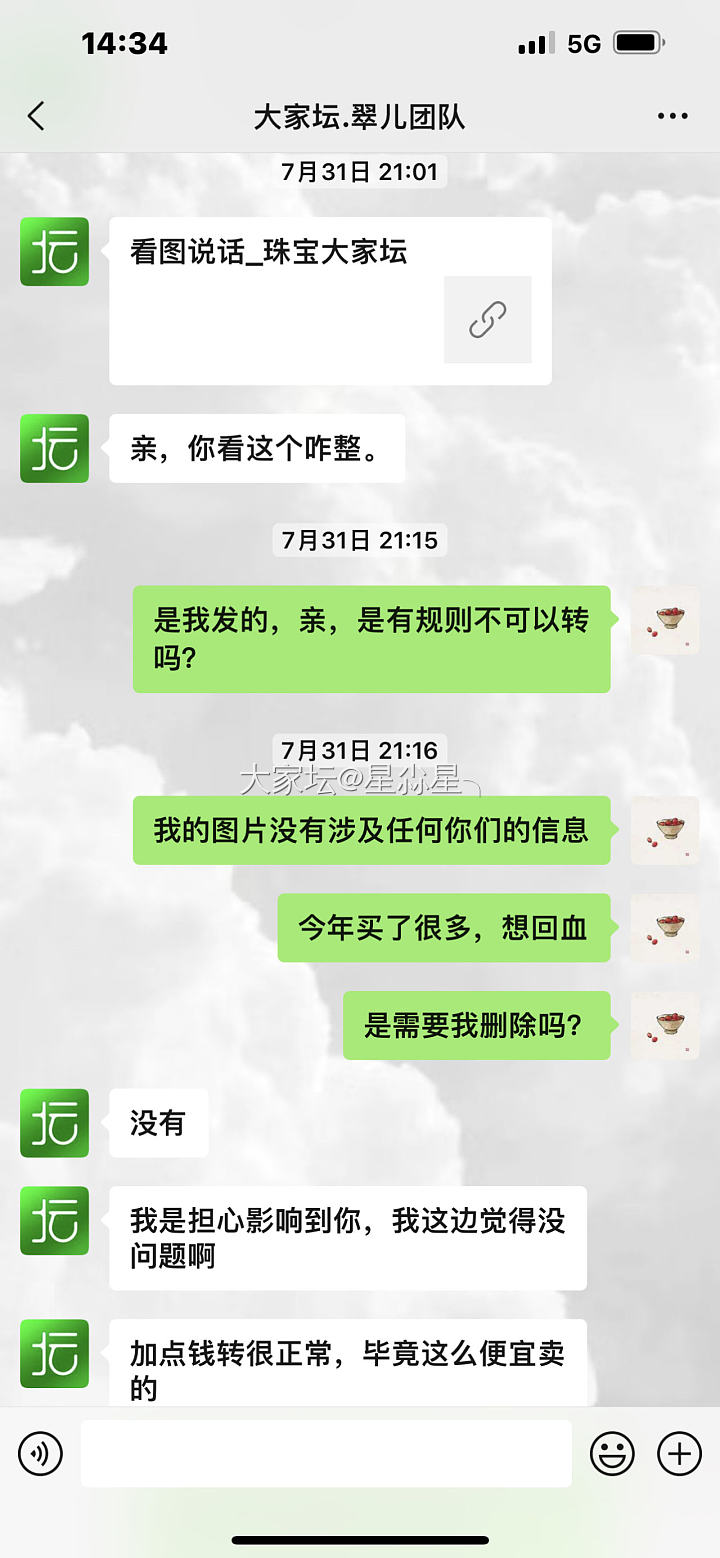720x1558 pixels.
Task: Tap the avatar beside 亲，你看这个咋整。
Action: coord(54,448)
